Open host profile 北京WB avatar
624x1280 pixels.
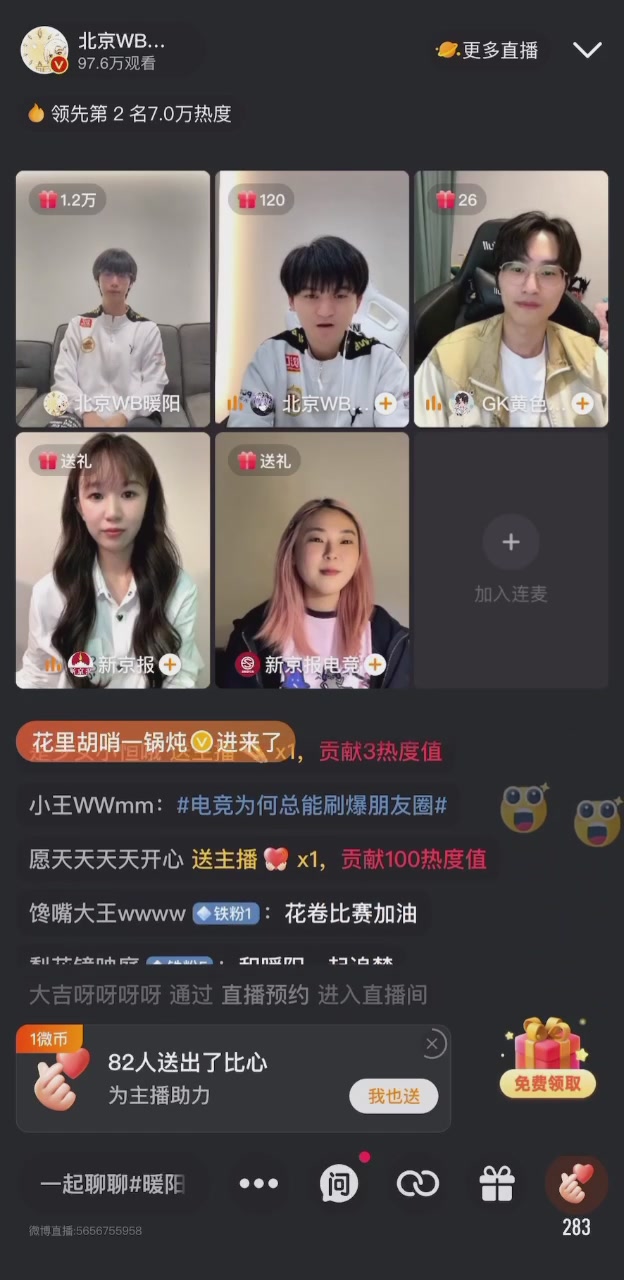click(45, 50)
